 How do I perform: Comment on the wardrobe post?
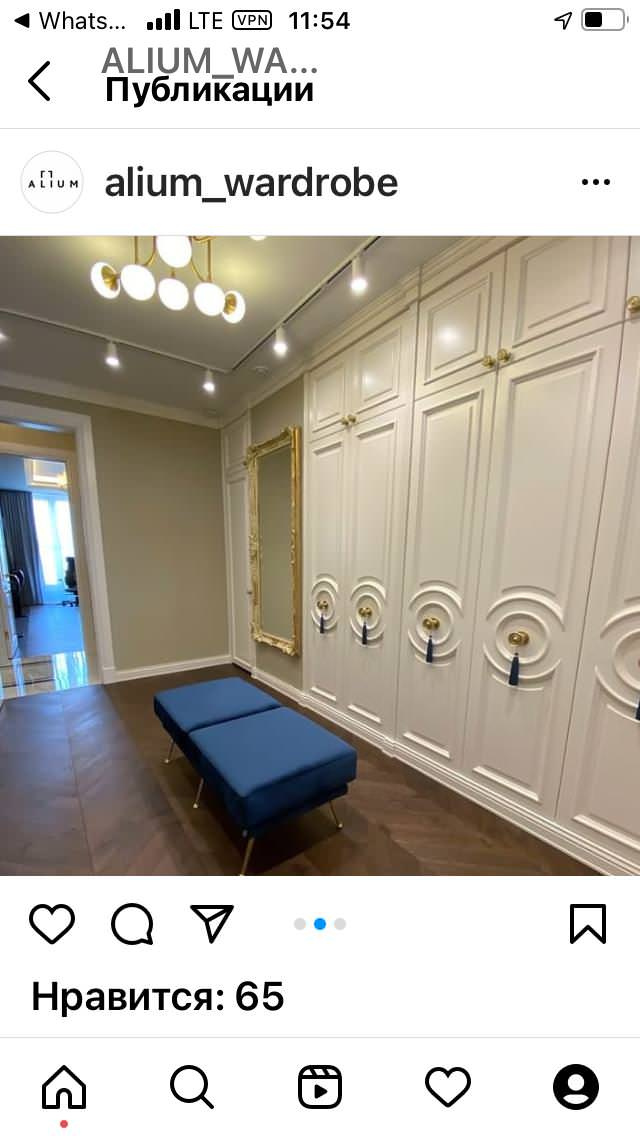coord(132,924)
